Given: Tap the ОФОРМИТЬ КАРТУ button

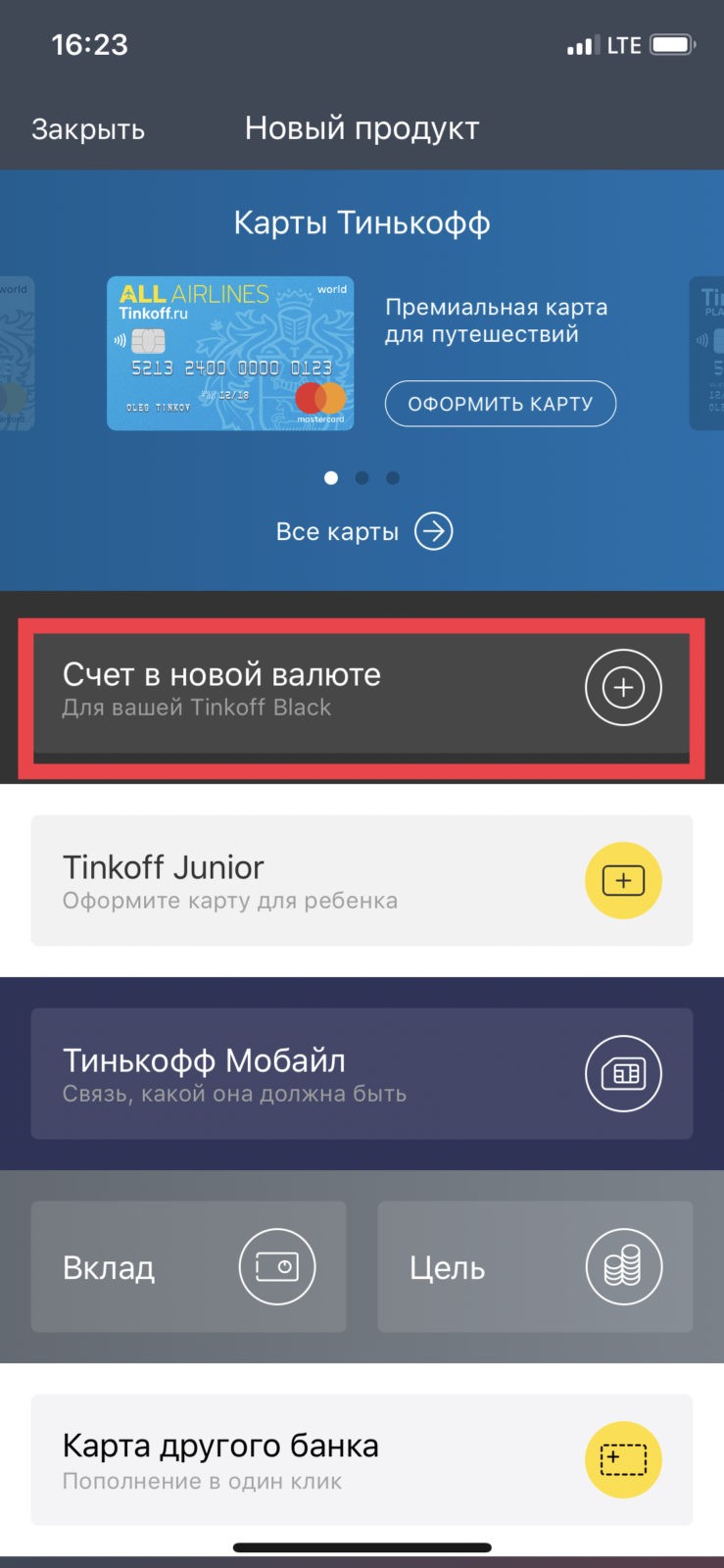Looking at the screenshot, I should pos(500,404).
